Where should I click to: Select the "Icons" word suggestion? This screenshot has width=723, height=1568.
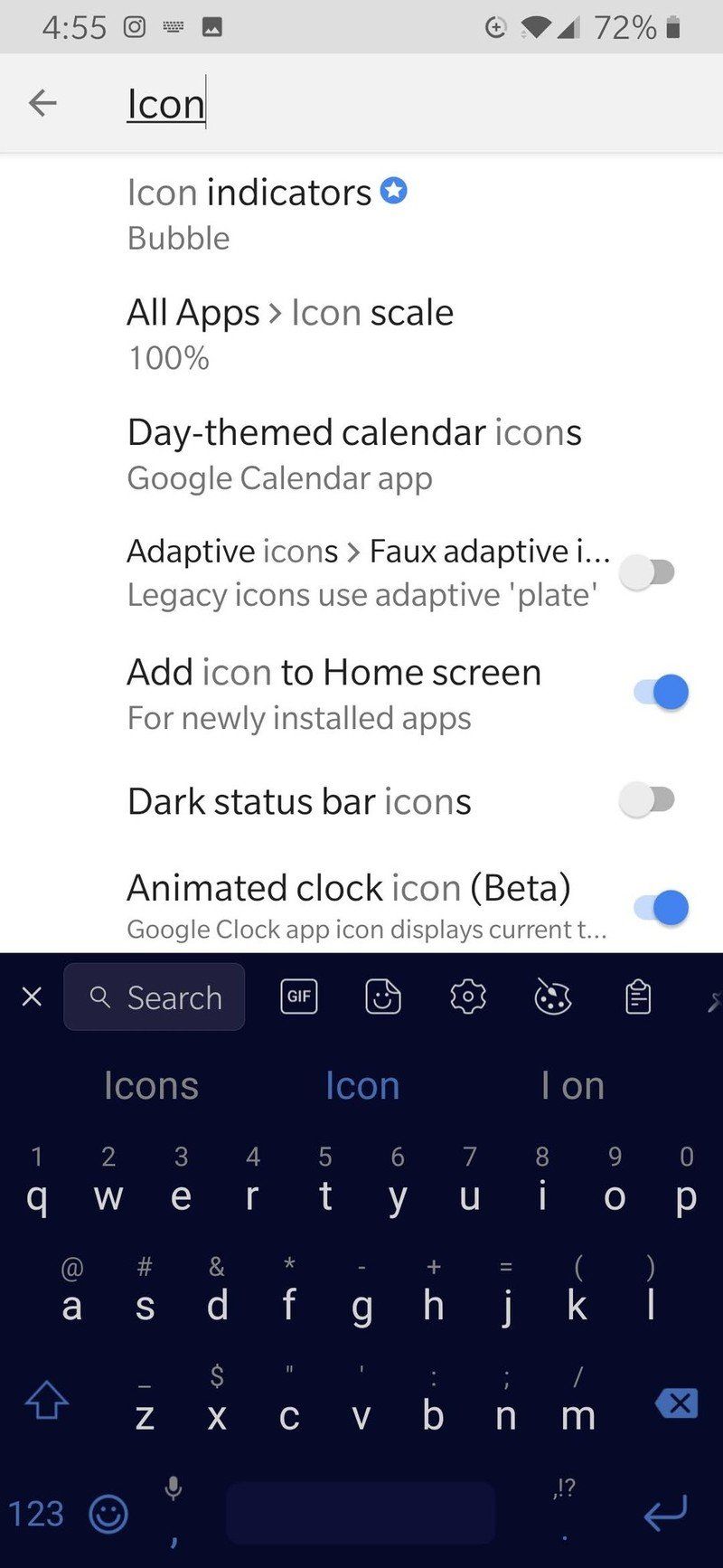click(x=151, y=1085)
